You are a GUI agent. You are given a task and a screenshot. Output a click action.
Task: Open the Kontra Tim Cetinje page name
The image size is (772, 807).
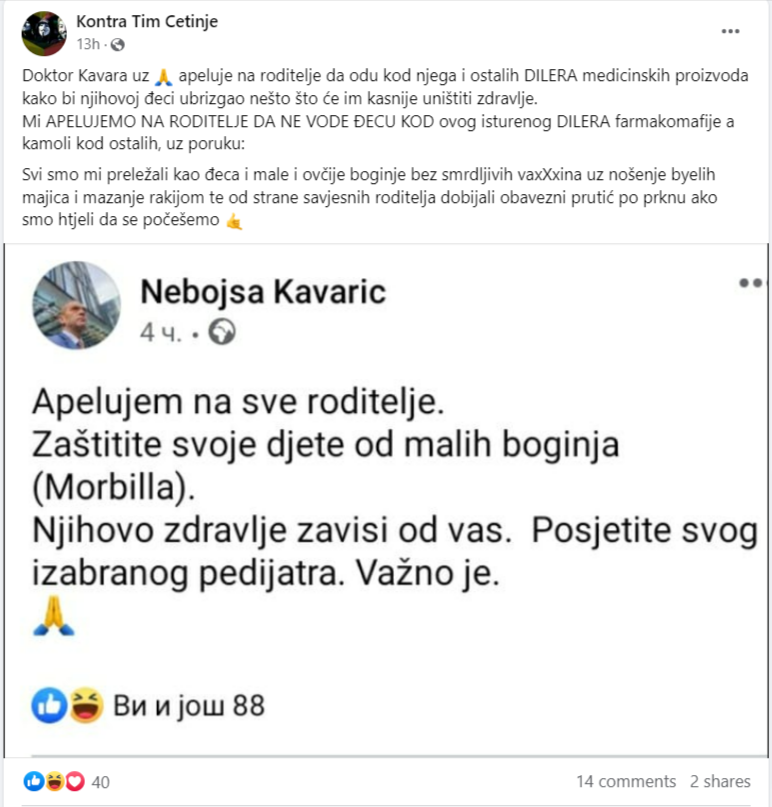click(x=147, y=21)
